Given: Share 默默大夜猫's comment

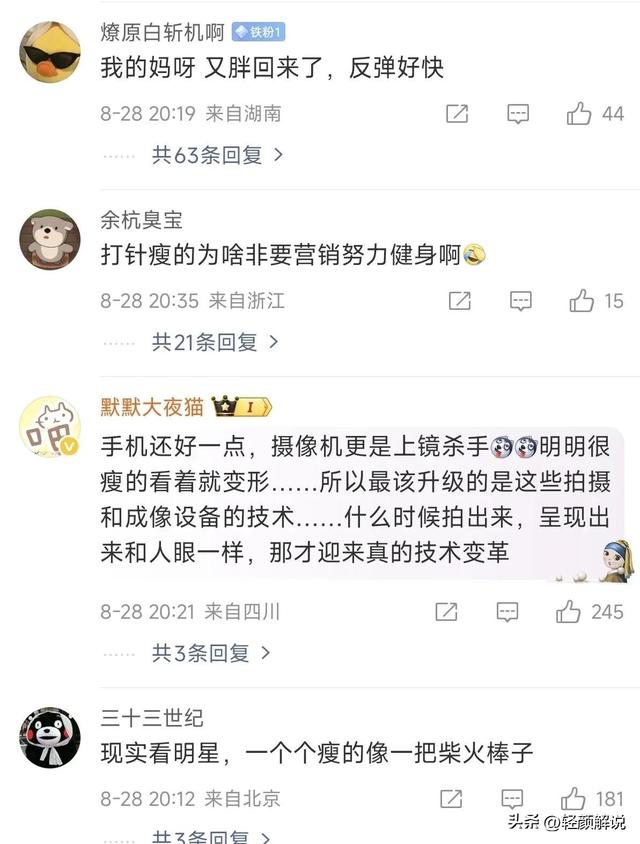Looking at the screenshot, I should coord(447,611).
